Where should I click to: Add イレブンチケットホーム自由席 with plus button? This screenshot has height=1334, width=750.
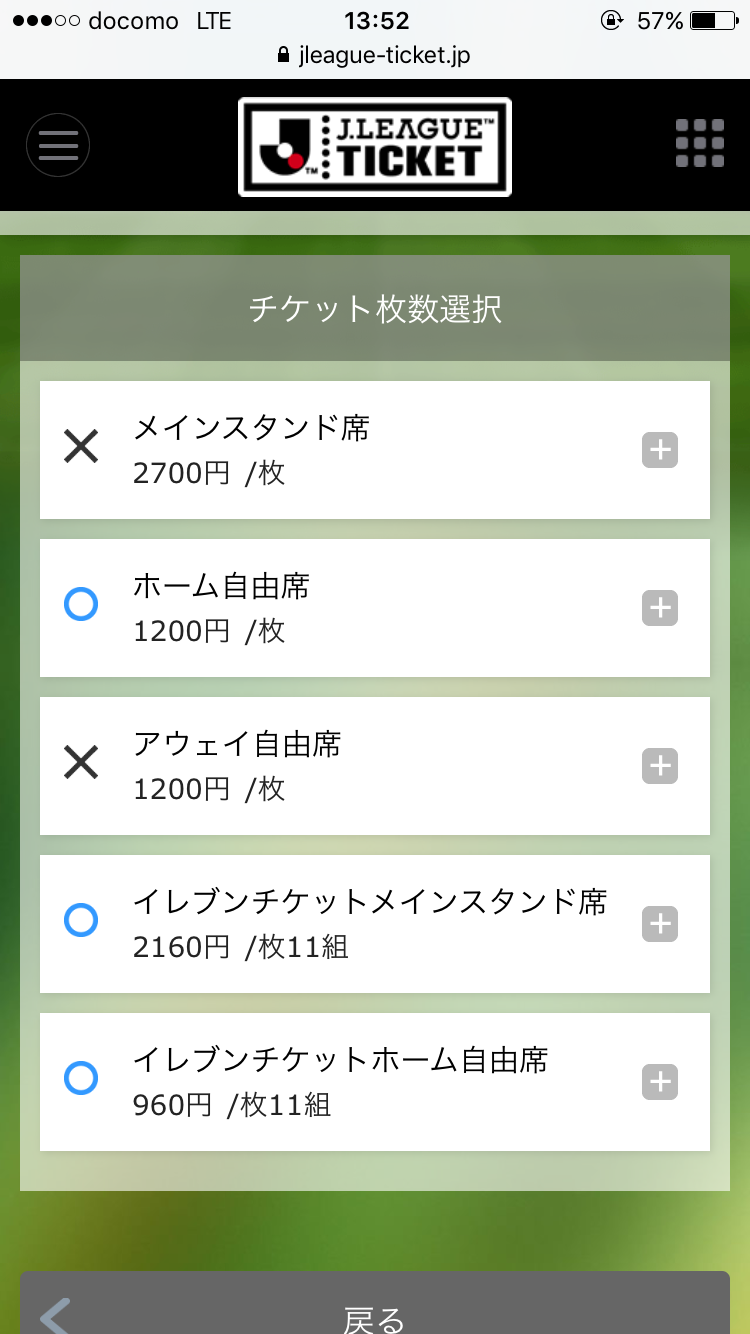point(660,1082)
